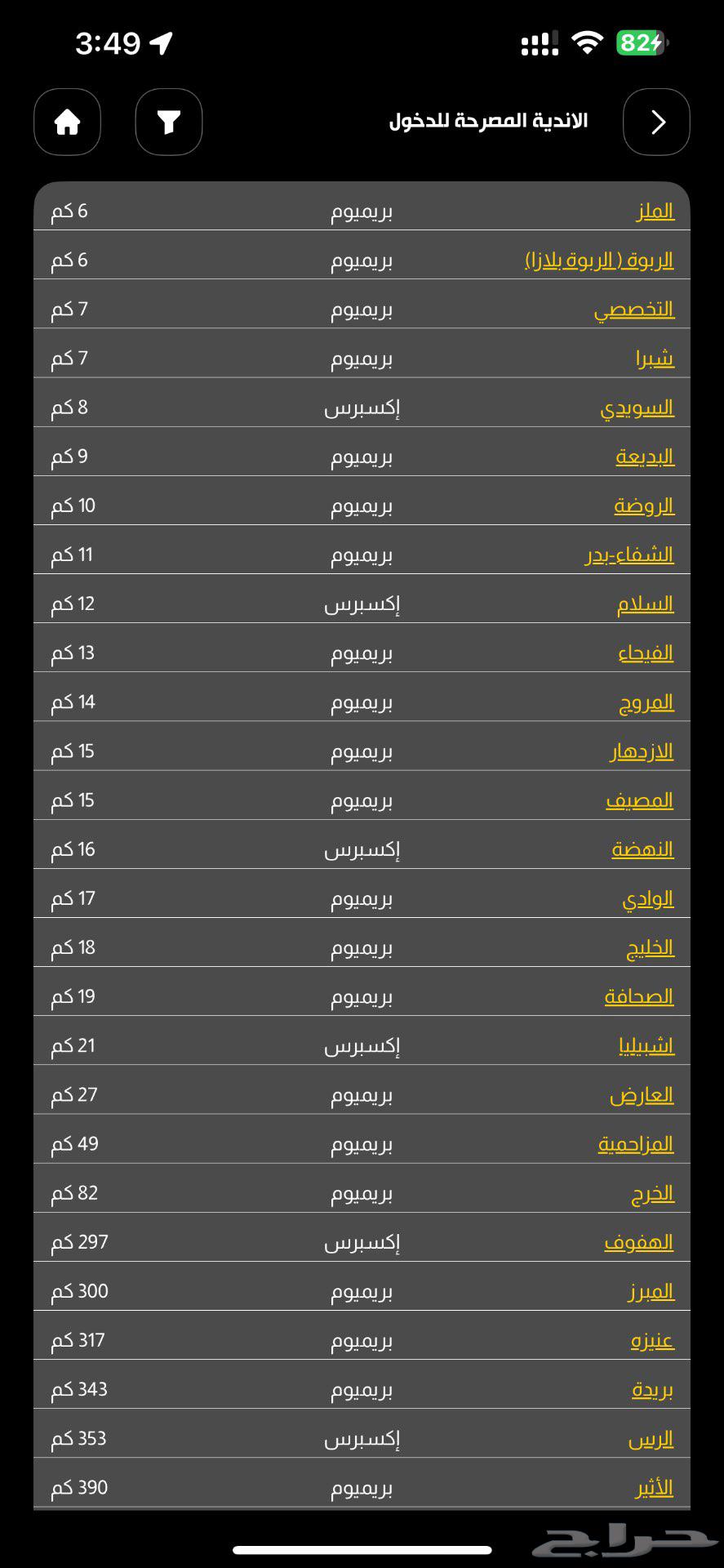Viewport: 724px width, 1568px height.
Task: Select the النهضة club link
Action: point(643,849)
